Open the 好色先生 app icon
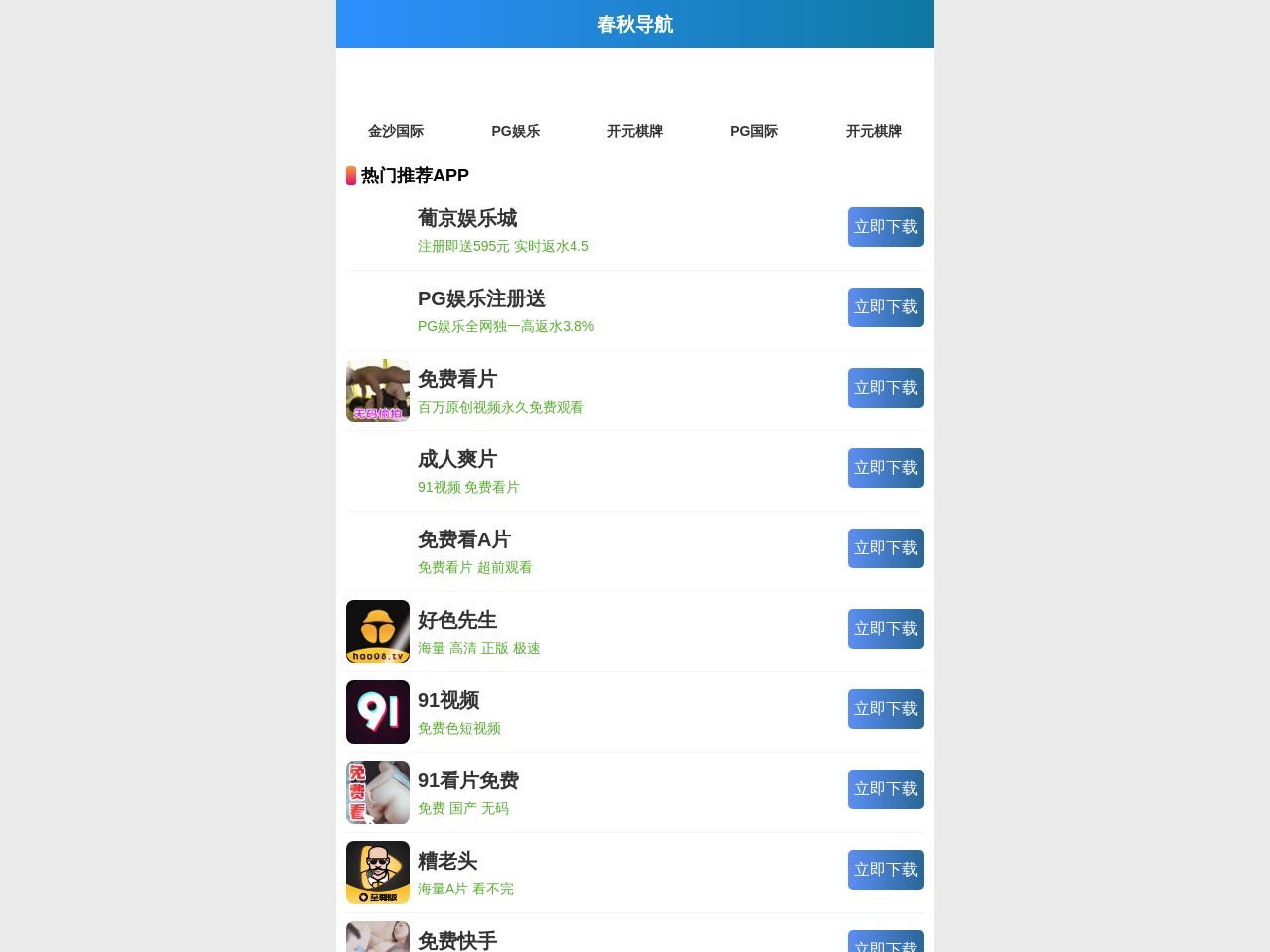Screen dimensions: 1270x952 pyautogui.click(x=378, y=632)
